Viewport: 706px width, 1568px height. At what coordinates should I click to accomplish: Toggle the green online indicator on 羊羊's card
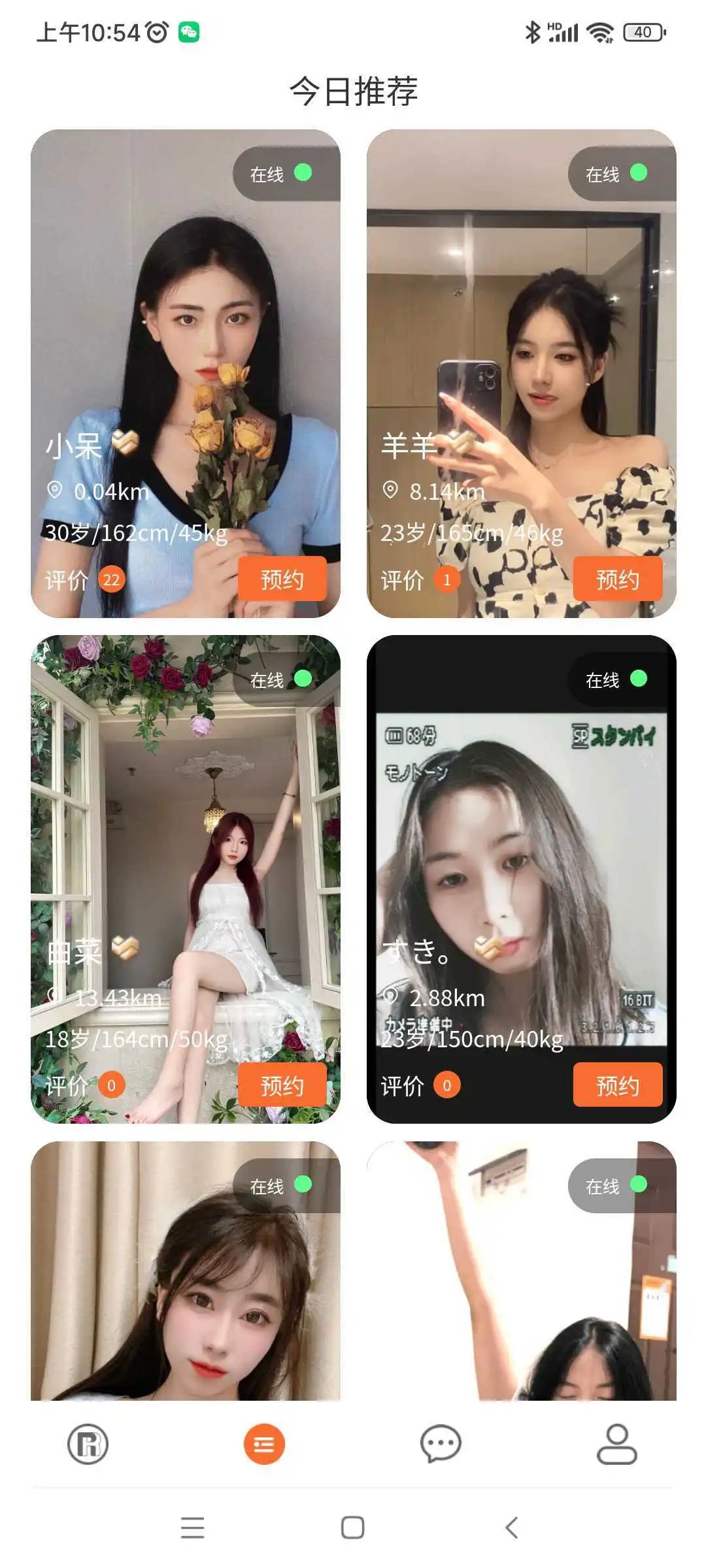click(x=639, y=172)
